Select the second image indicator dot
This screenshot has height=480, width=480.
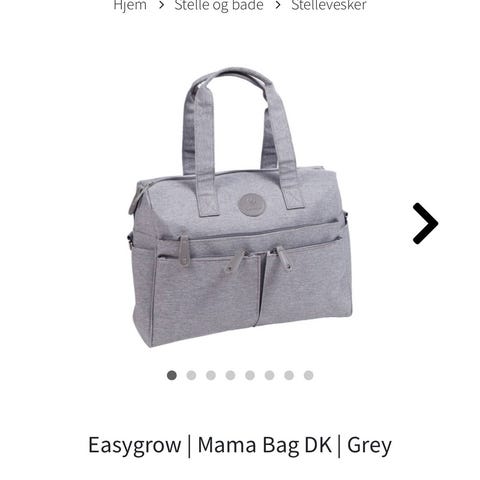tap(191, 375)
